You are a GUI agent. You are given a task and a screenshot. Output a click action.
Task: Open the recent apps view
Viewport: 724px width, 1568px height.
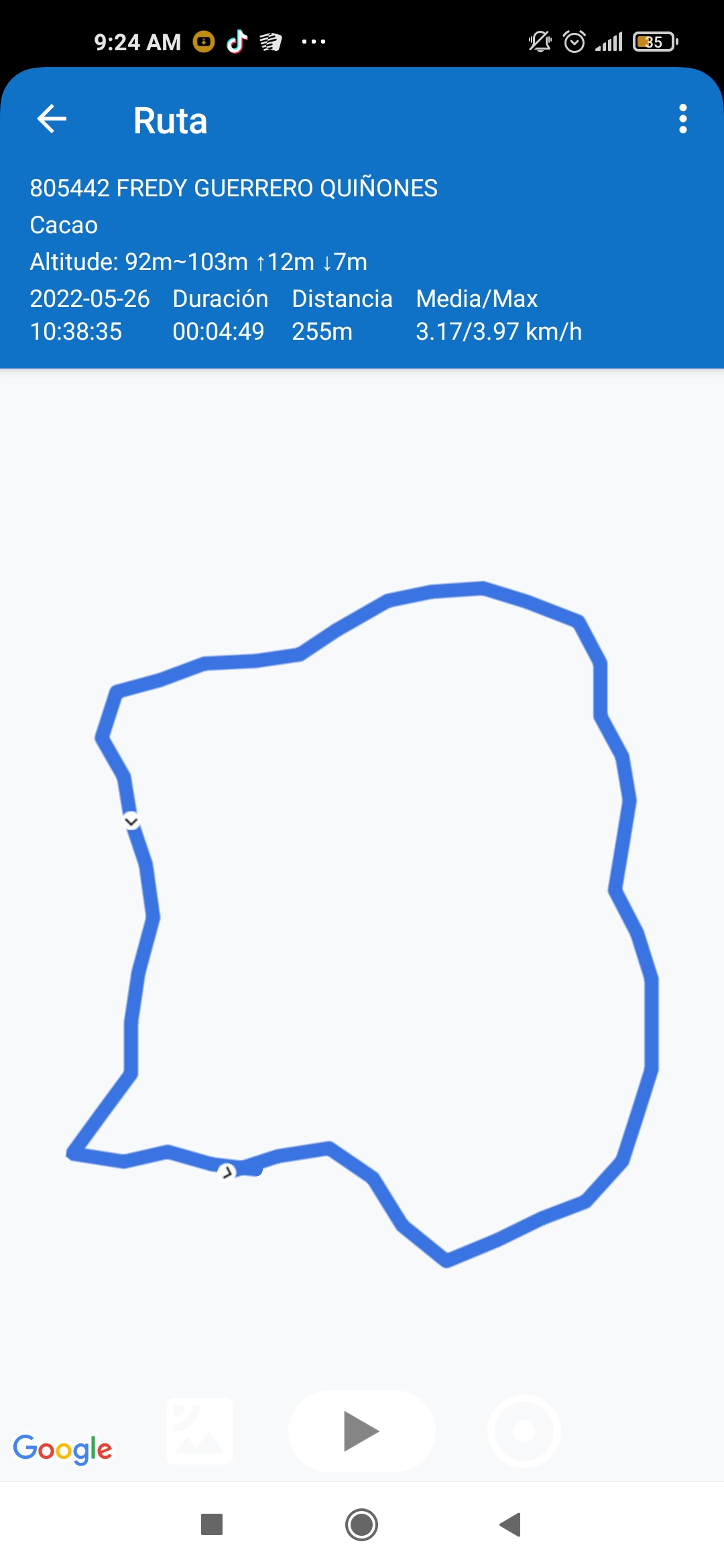(212, 1524)
